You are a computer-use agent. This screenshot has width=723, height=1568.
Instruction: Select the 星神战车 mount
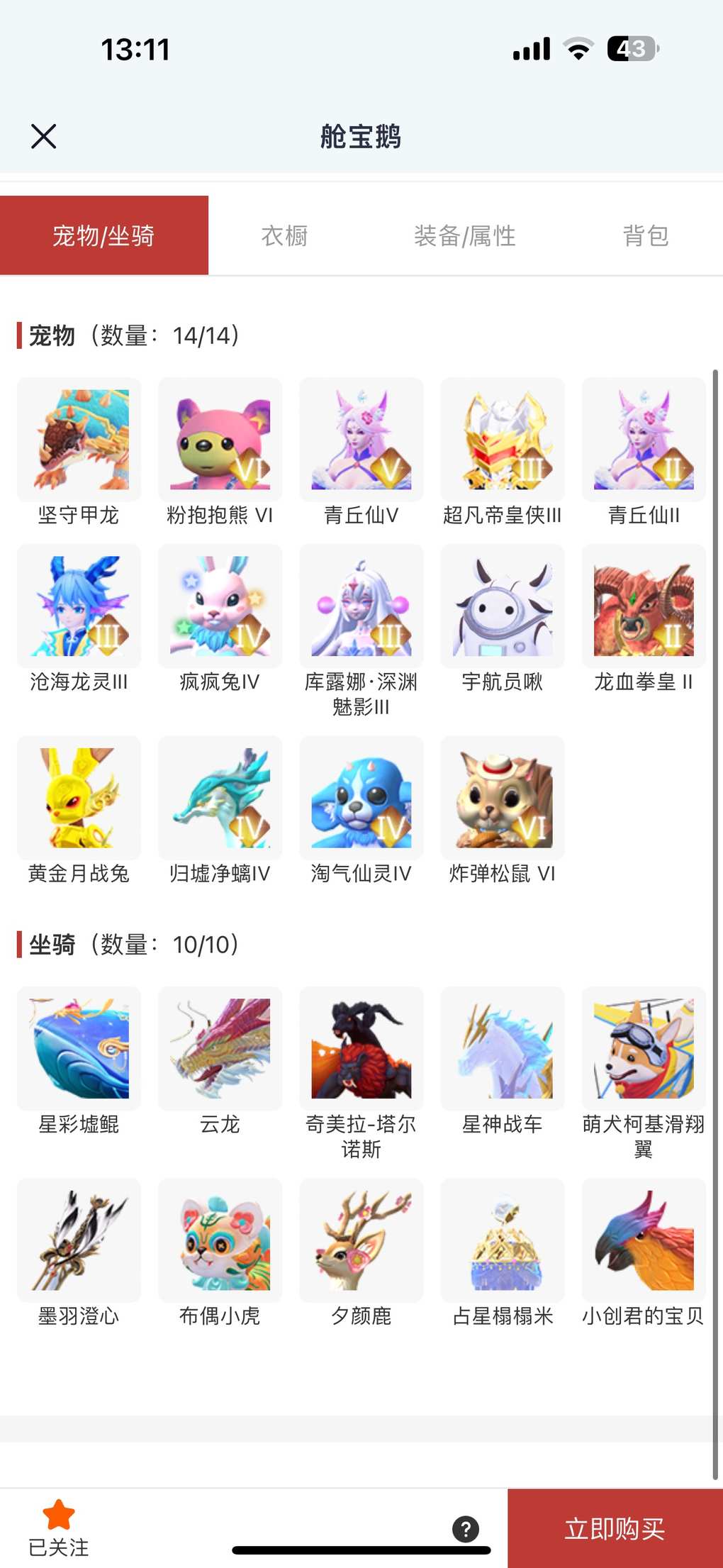pyautogui.click(x=503, y=1049)
